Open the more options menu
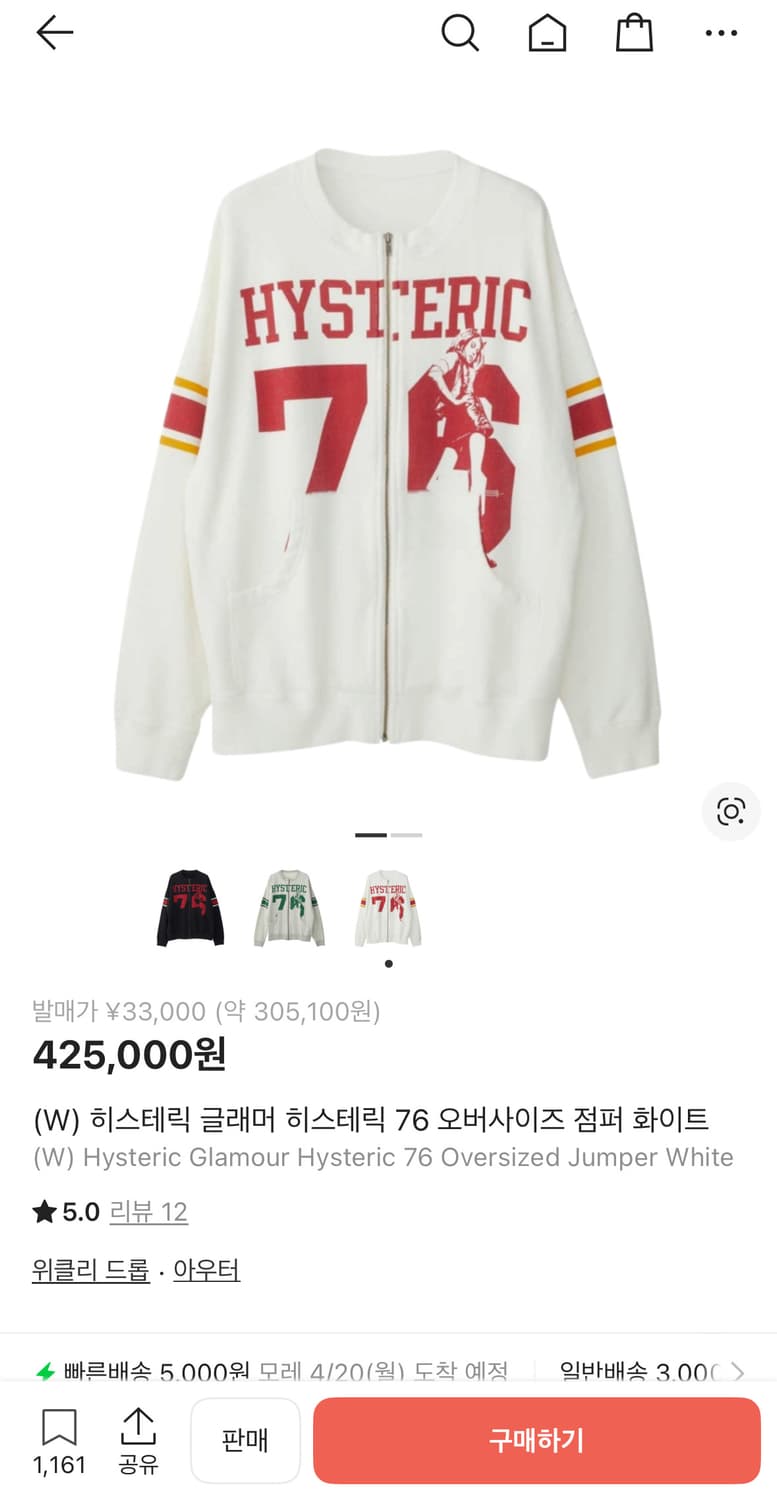 pos(721,32)
